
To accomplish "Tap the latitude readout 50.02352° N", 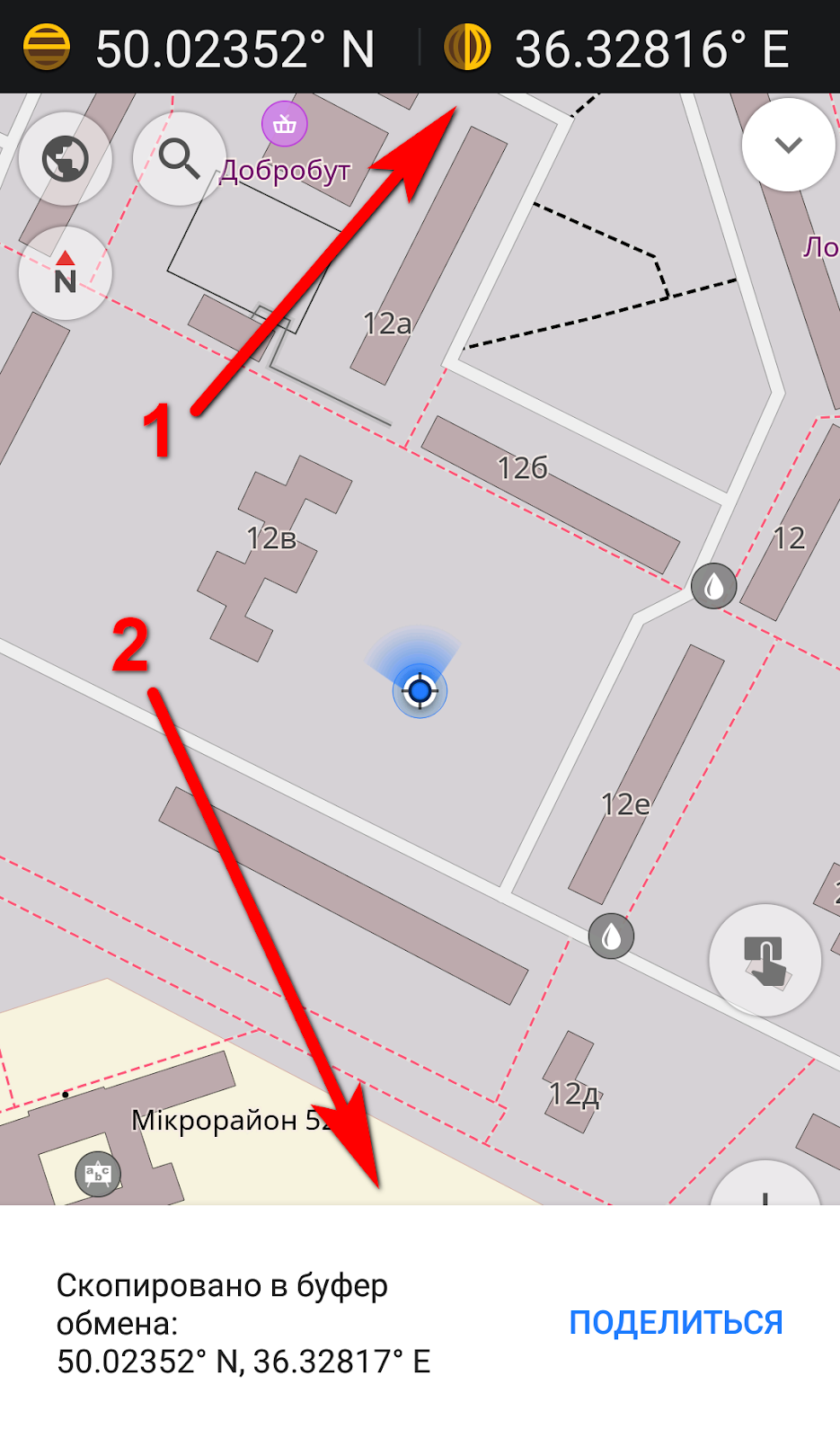I will tap(234, 49).
